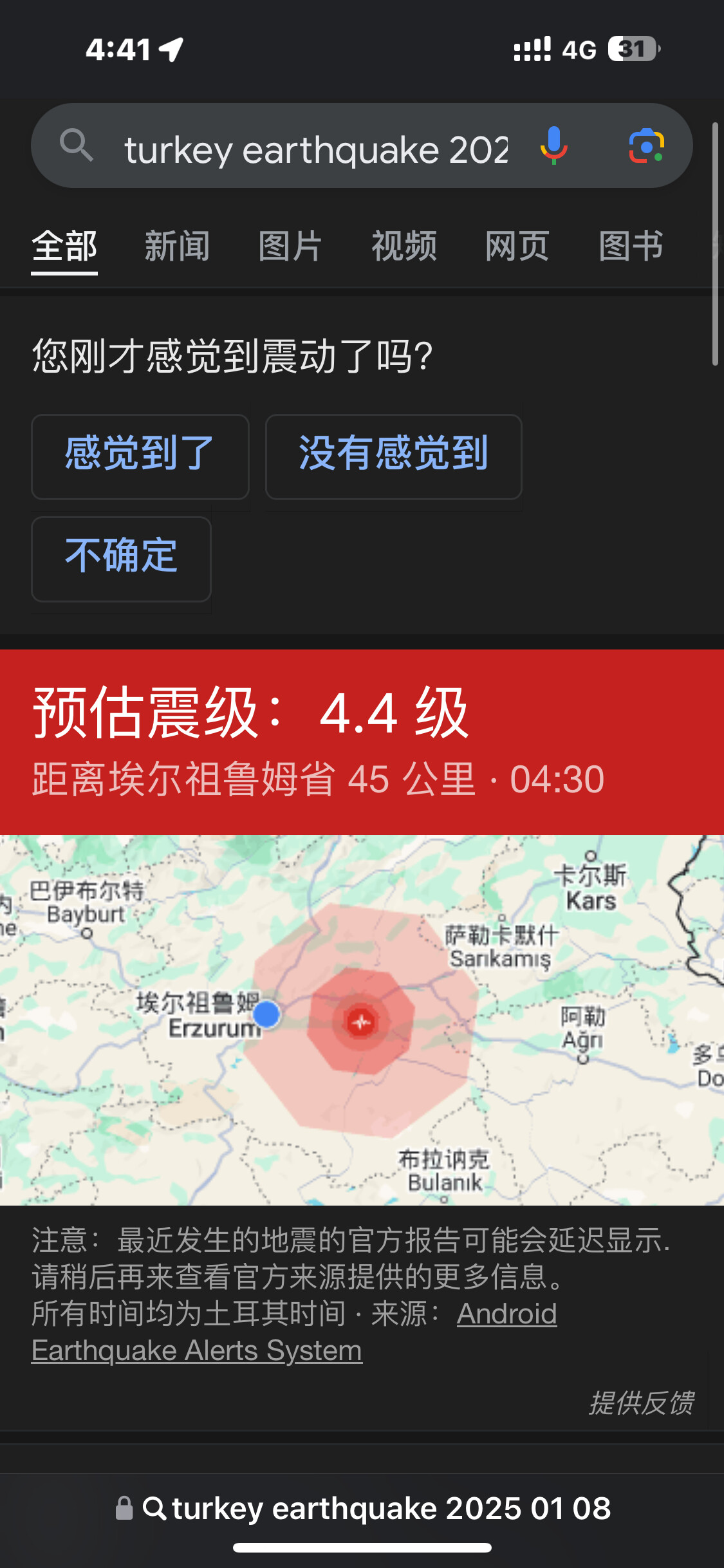Viewport: 724px width, 1568px height.
Task: Tap the search box containing turkey earthquake
Action: click(315, 148)
